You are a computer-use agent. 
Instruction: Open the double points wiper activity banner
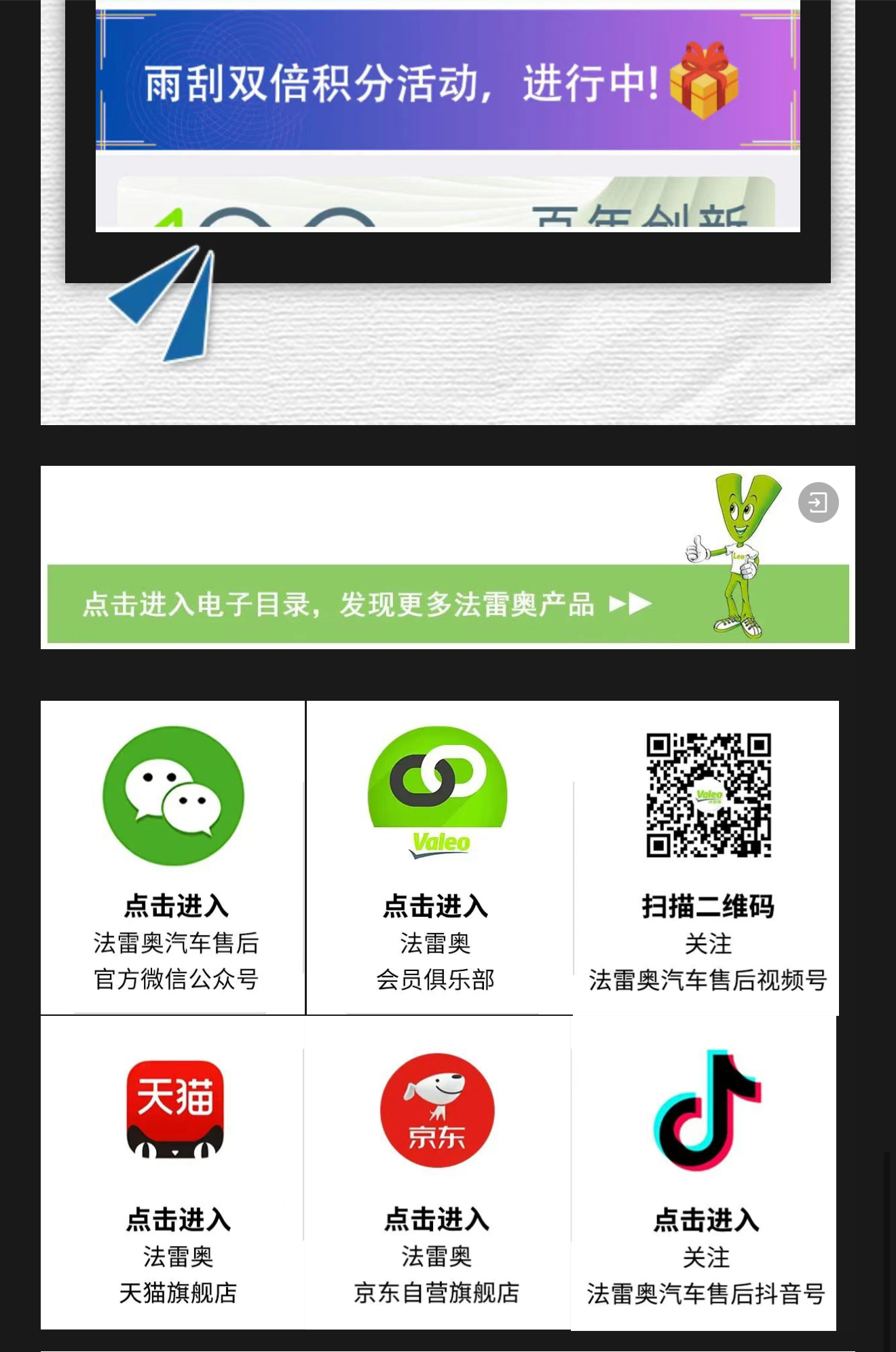click(447, 81)
